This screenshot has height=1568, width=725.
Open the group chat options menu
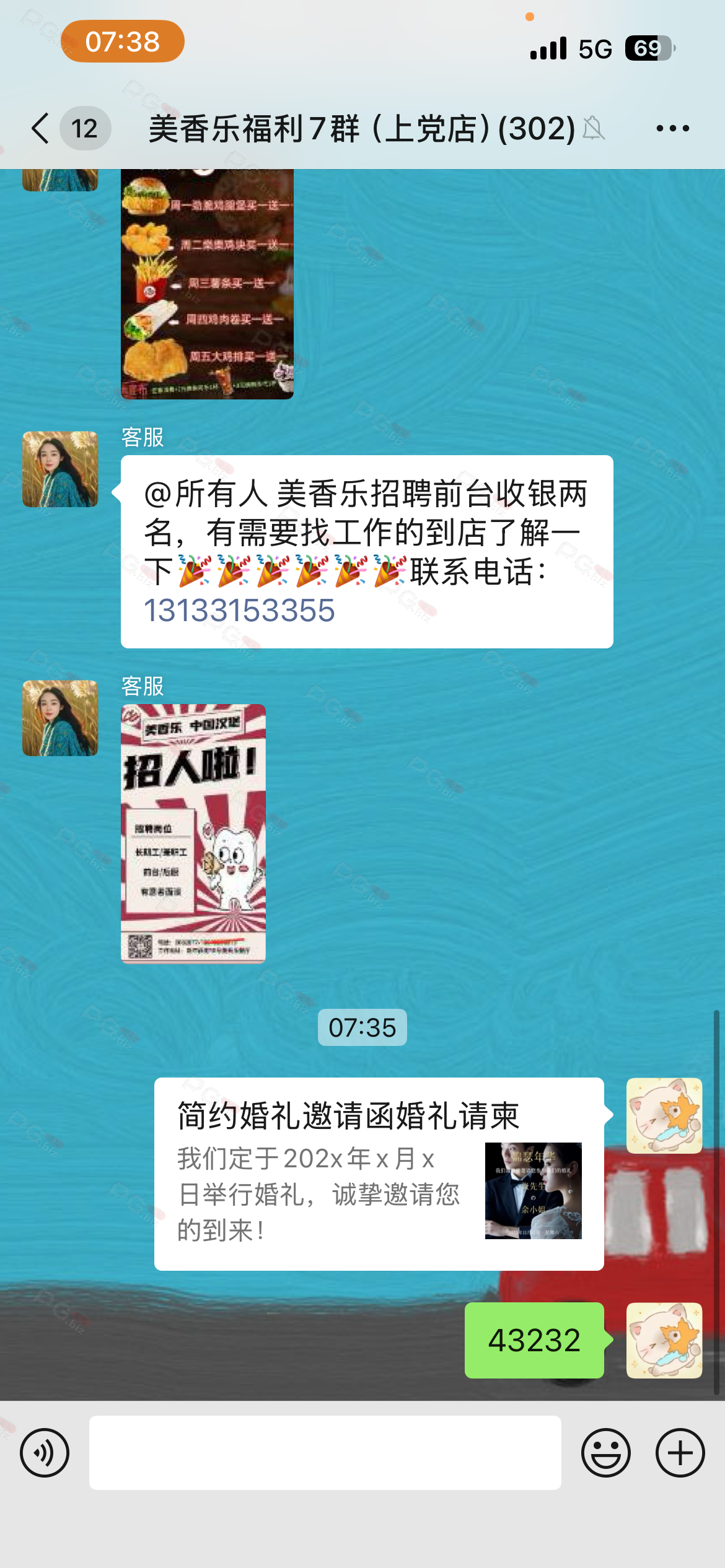(x=672, y=128)
